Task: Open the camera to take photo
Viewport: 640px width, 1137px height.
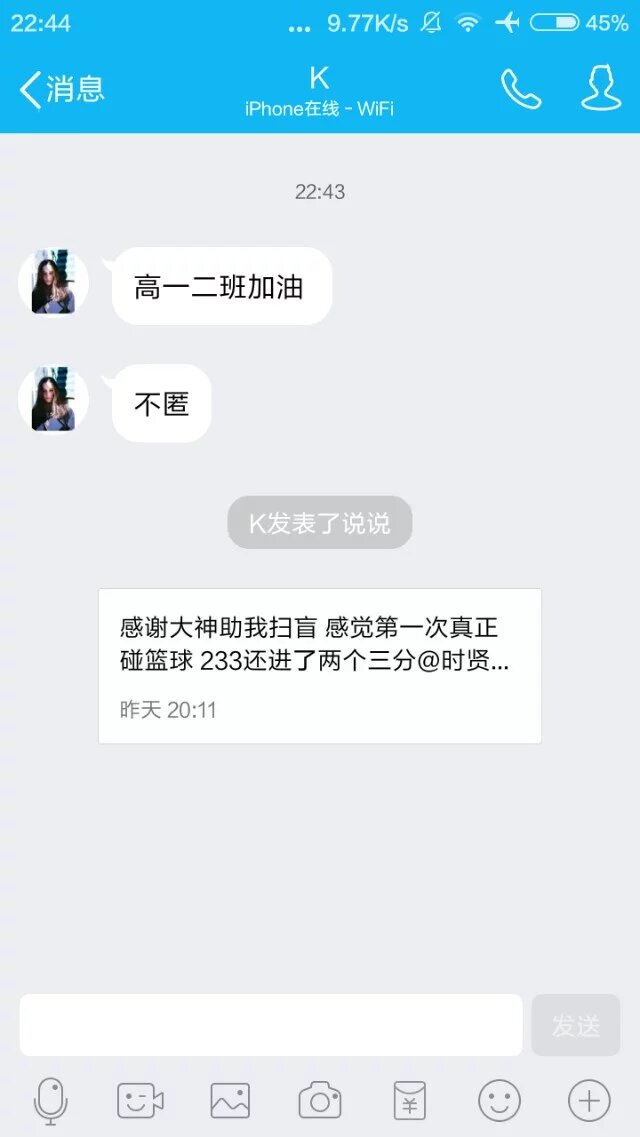Action: coord(320,1101)
